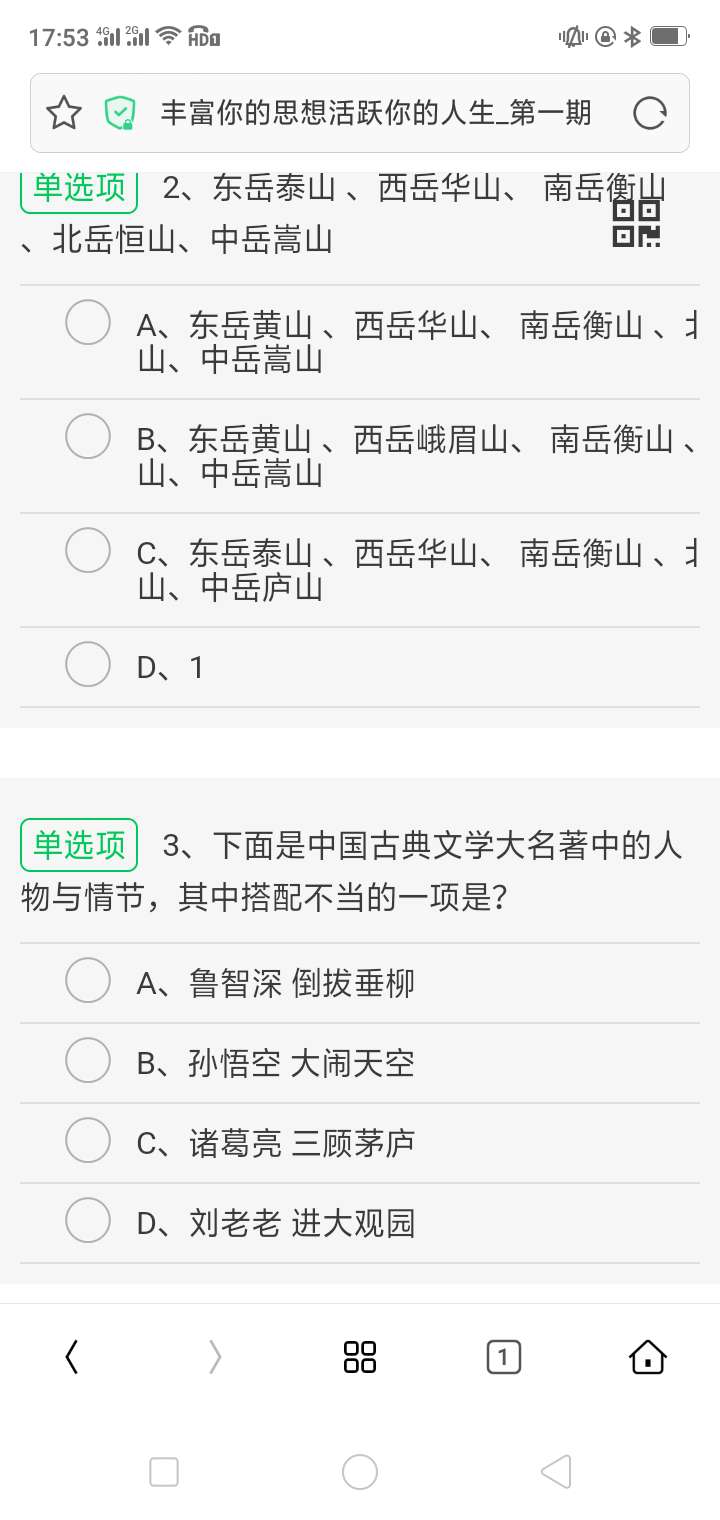Tap the page title address bar

tap(375, 113)
